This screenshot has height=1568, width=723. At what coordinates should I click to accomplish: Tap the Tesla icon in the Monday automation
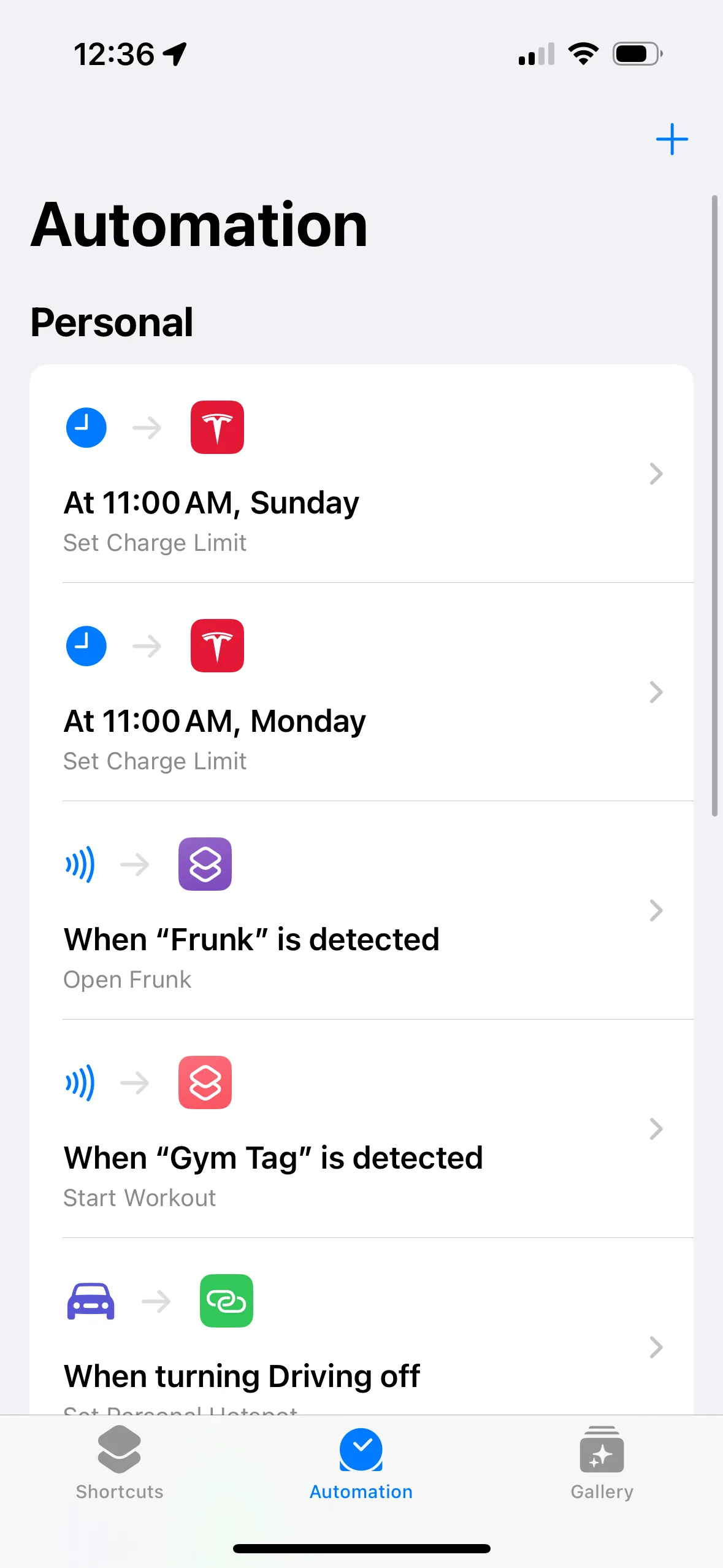[x=217, y=646]
